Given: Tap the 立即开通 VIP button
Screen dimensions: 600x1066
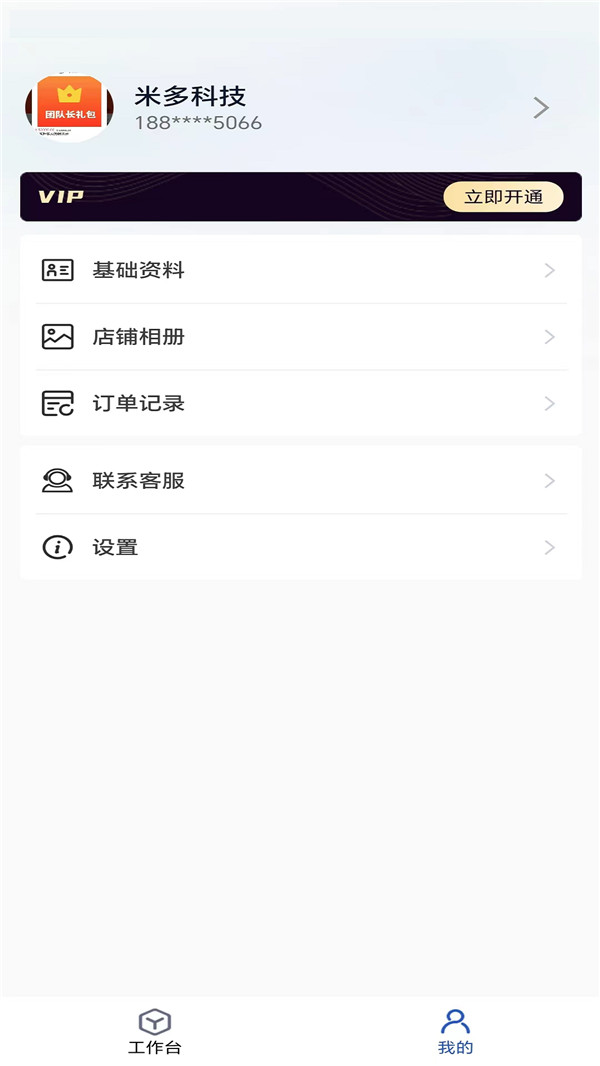Looking at the screenshot, I should point(503,197).
